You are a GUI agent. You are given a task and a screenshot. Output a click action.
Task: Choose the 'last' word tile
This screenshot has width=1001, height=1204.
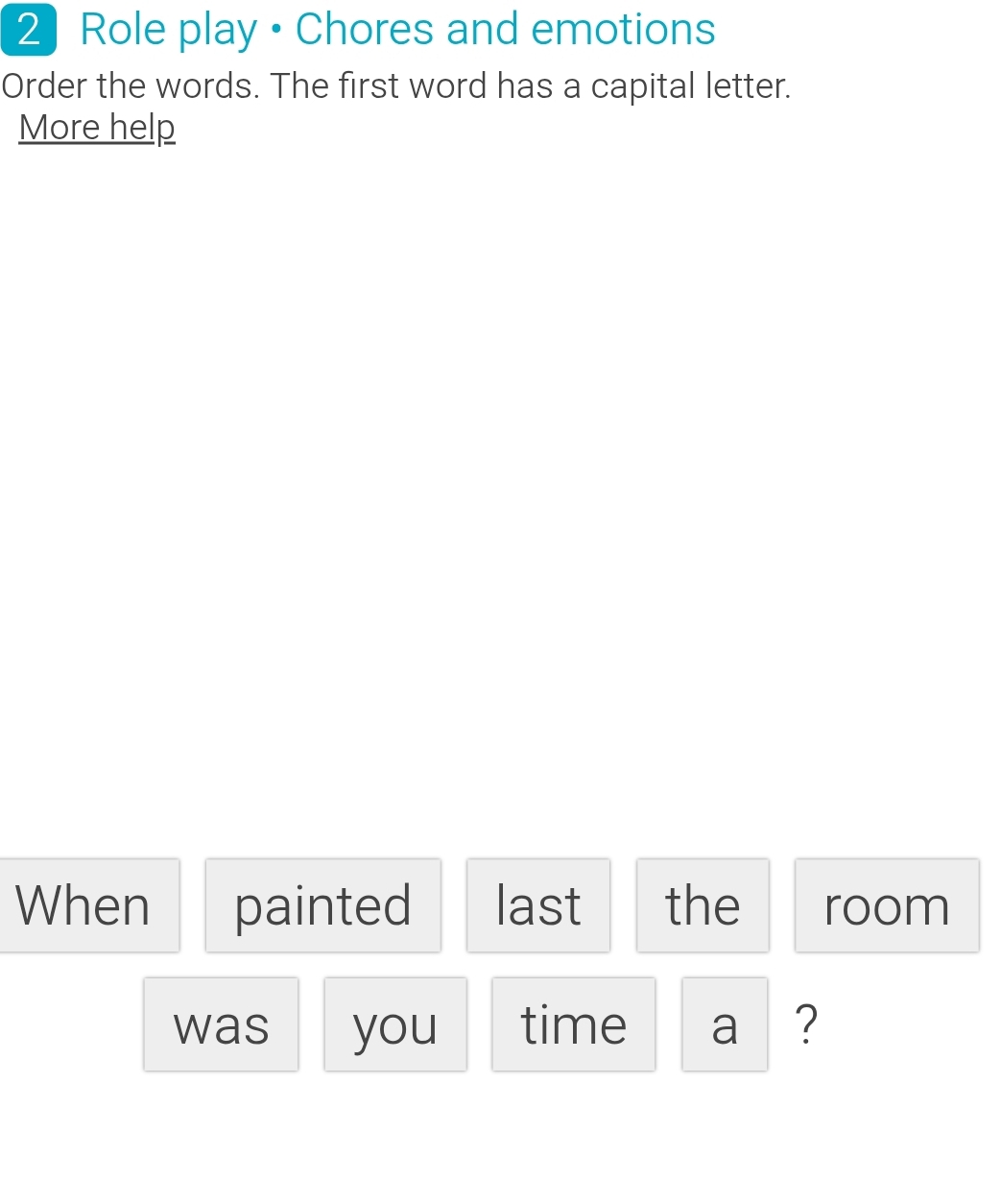click(537, 905)
